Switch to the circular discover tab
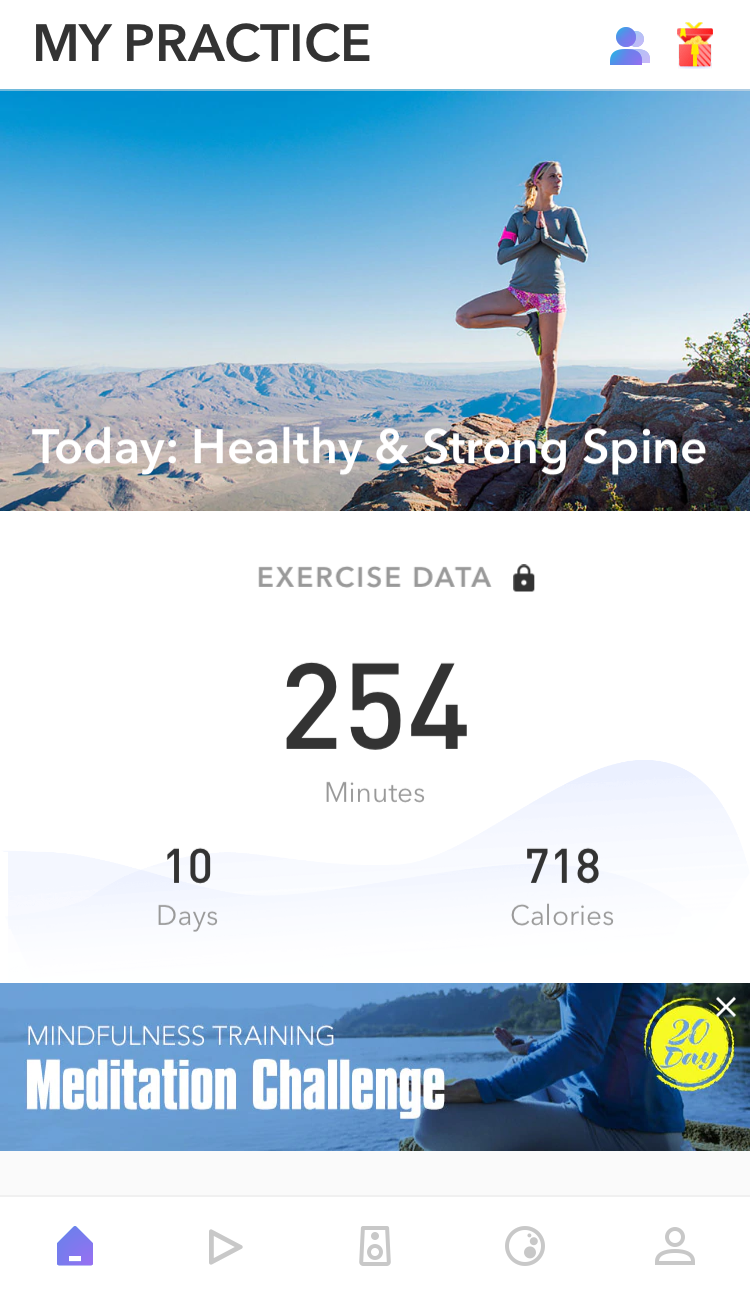 (x=525, y=1247)
